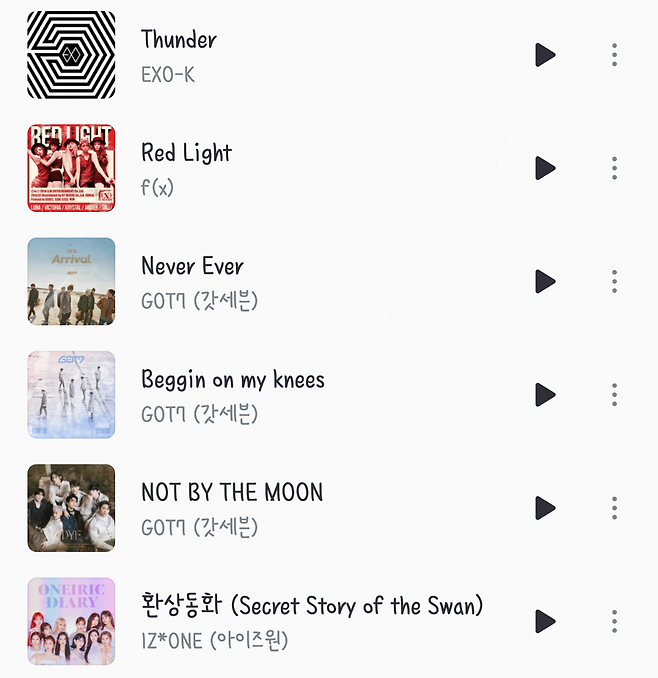Play NOT BY THE MOON
658x678 pixels.
pos(545,507)
